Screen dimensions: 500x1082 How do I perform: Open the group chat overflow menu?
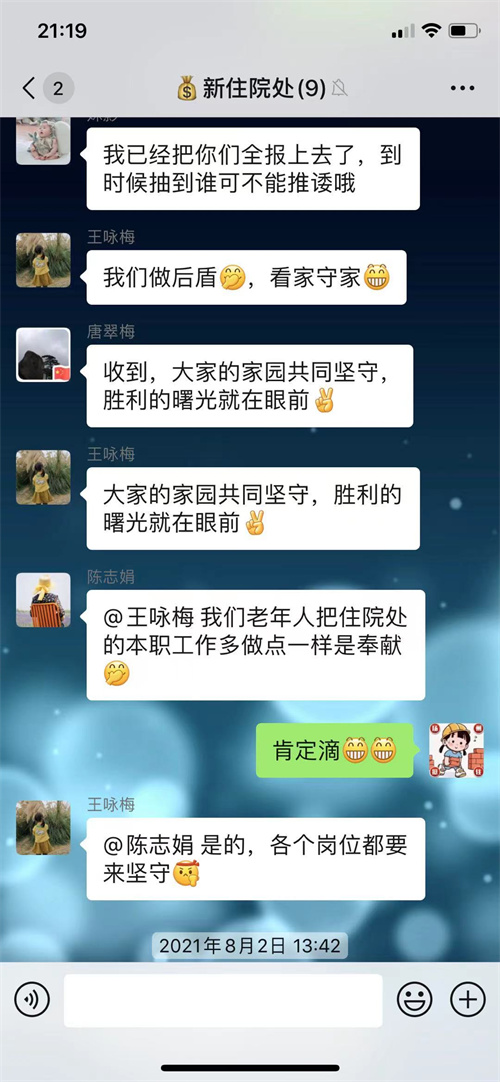tap(462, 88)
